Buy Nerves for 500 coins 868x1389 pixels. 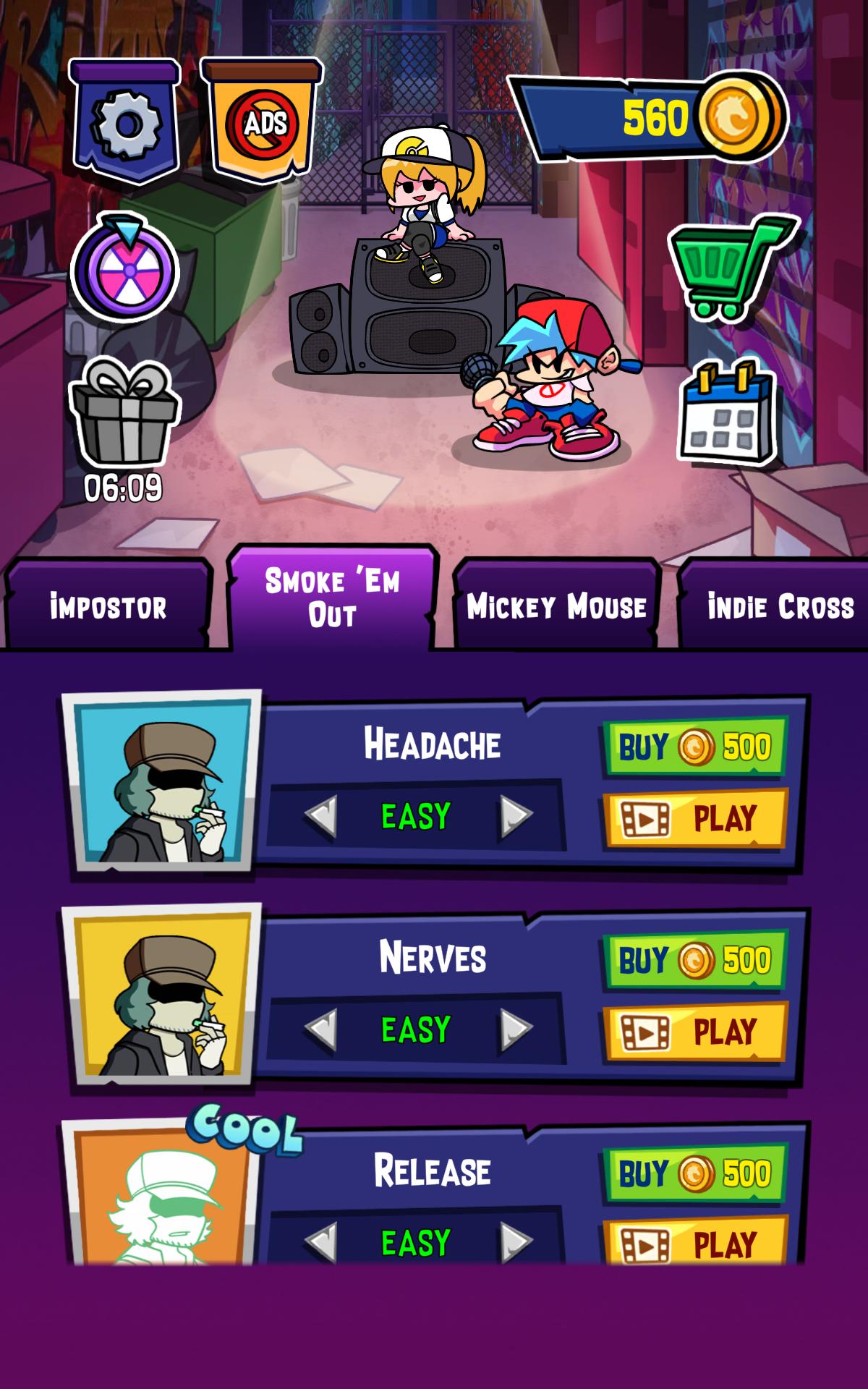tap(694, 961)
